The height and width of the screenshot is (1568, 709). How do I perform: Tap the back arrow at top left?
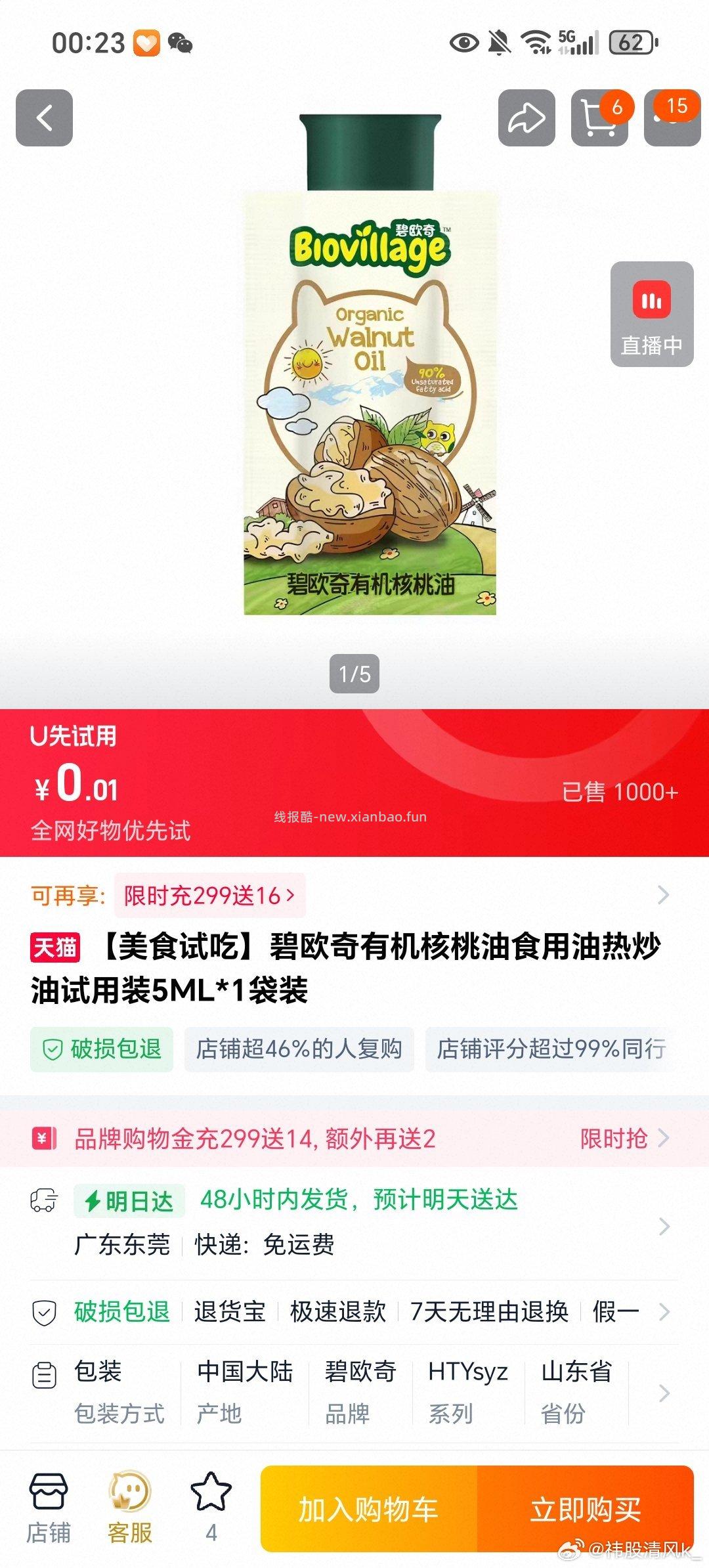pyautogui.click(x=43, y=118)
